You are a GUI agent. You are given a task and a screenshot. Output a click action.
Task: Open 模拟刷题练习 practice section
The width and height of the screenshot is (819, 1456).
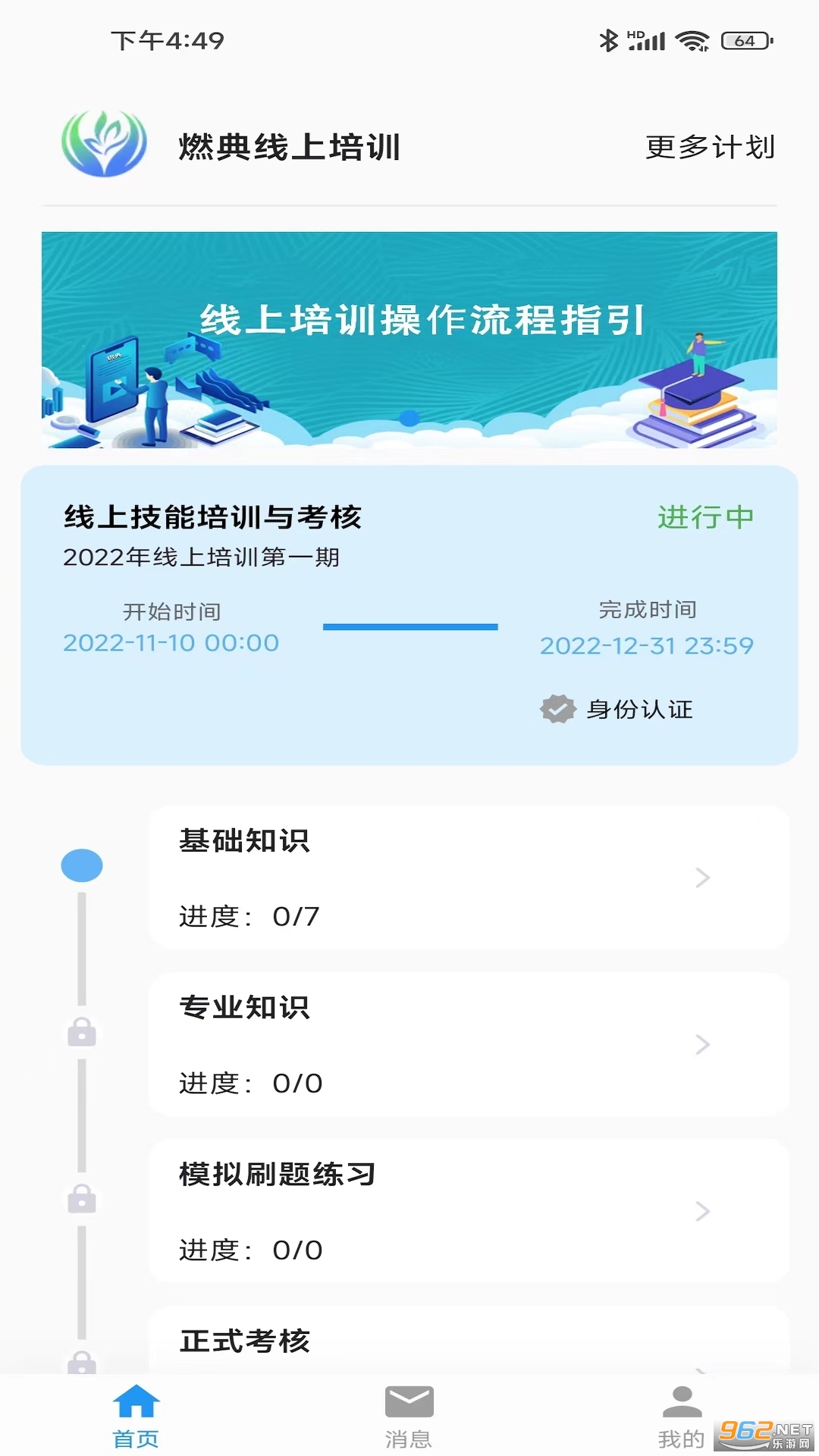(469, 1211)
